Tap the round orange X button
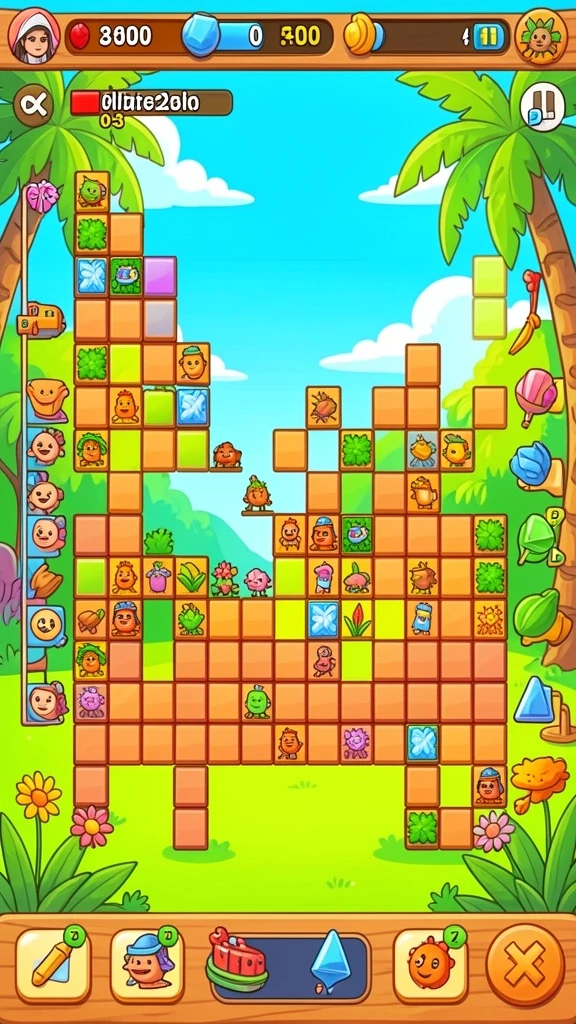 524,965
